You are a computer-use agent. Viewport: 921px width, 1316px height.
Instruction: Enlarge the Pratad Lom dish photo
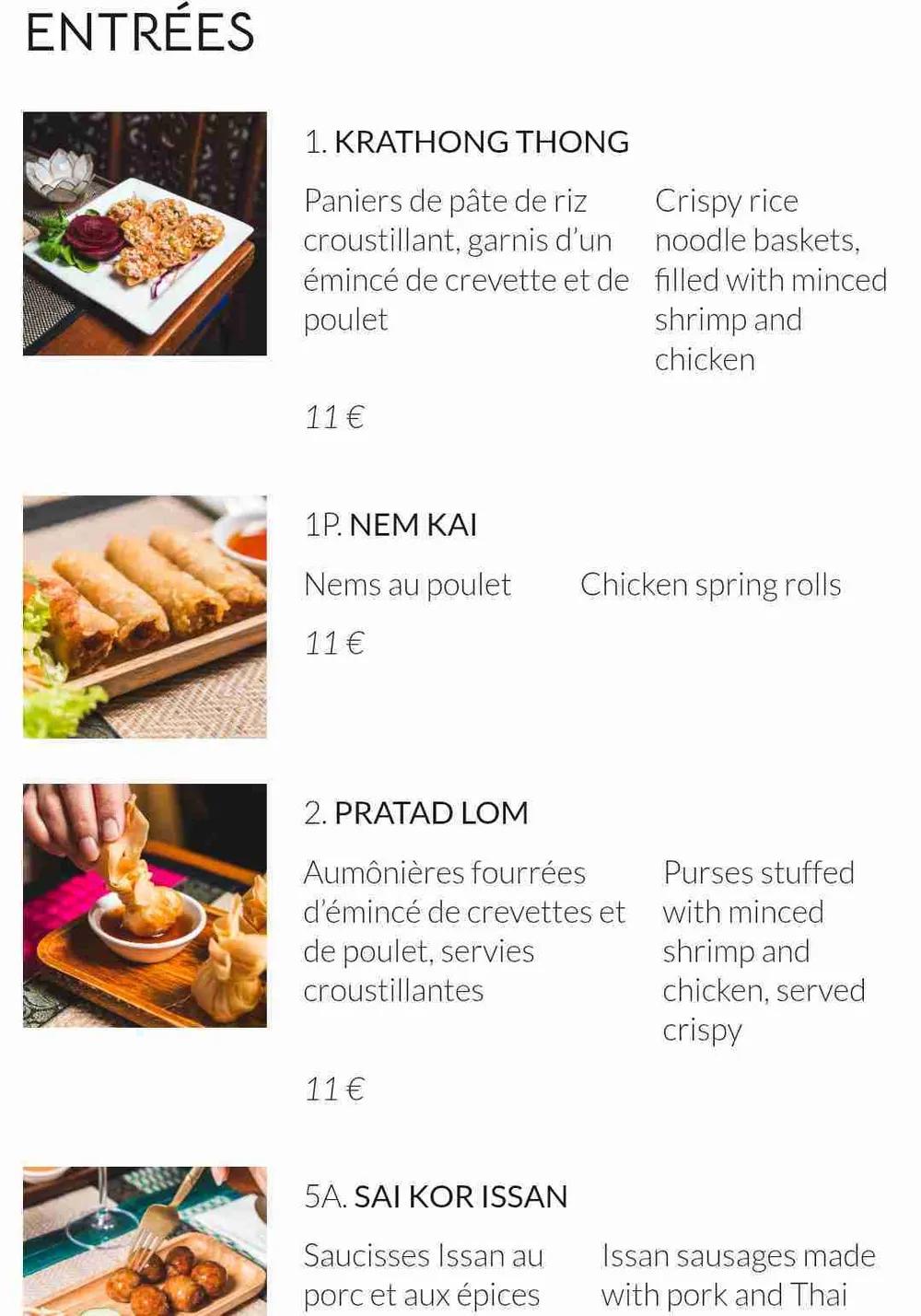(145, 905)
